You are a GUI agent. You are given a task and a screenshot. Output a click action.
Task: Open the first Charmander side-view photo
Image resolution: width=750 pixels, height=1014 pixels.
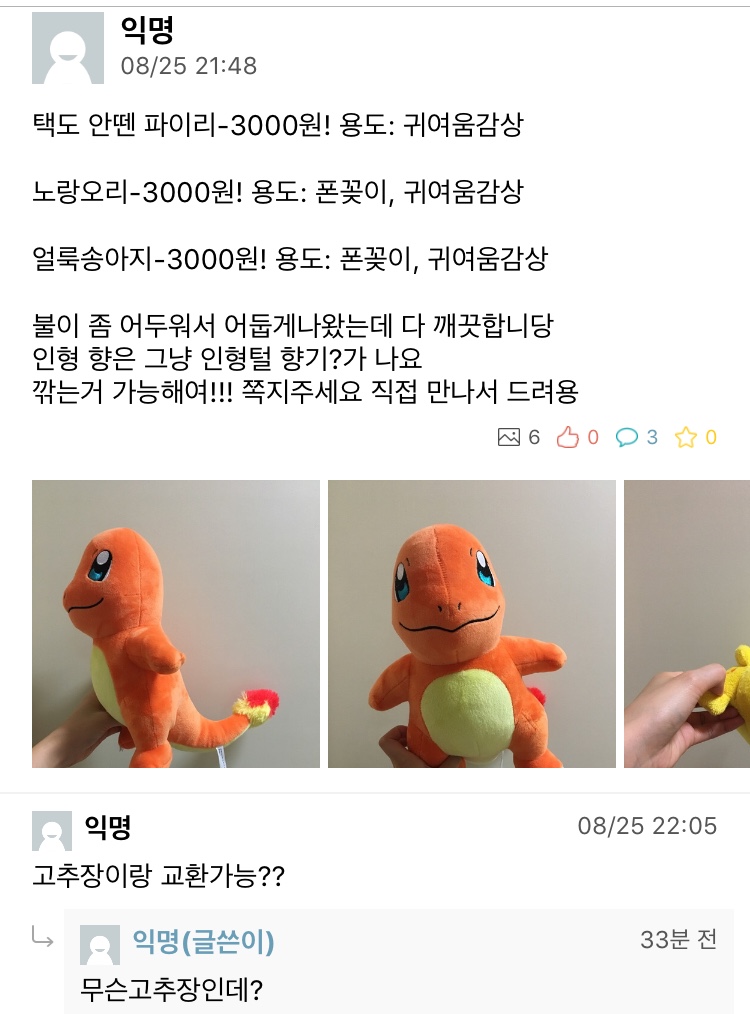[176, 624]
